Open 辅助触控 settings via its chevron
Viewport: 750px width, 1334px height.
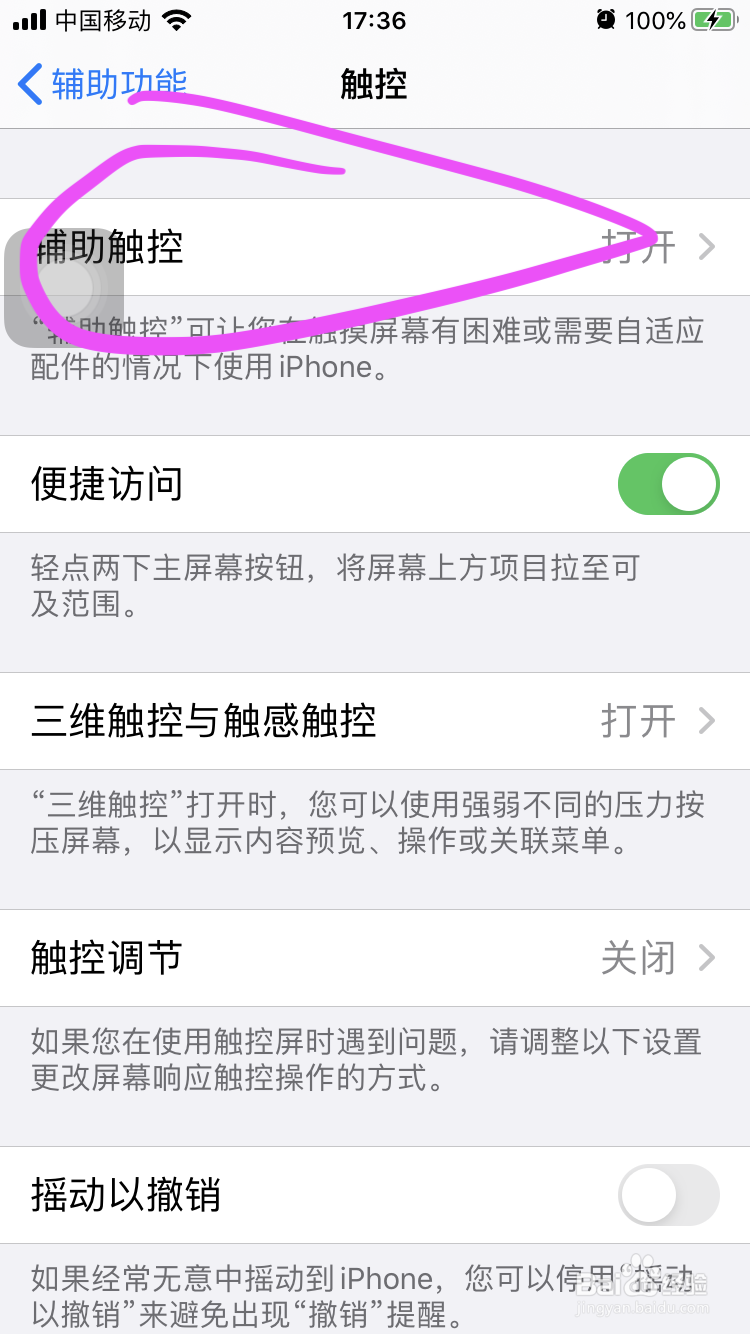[707, 247]
